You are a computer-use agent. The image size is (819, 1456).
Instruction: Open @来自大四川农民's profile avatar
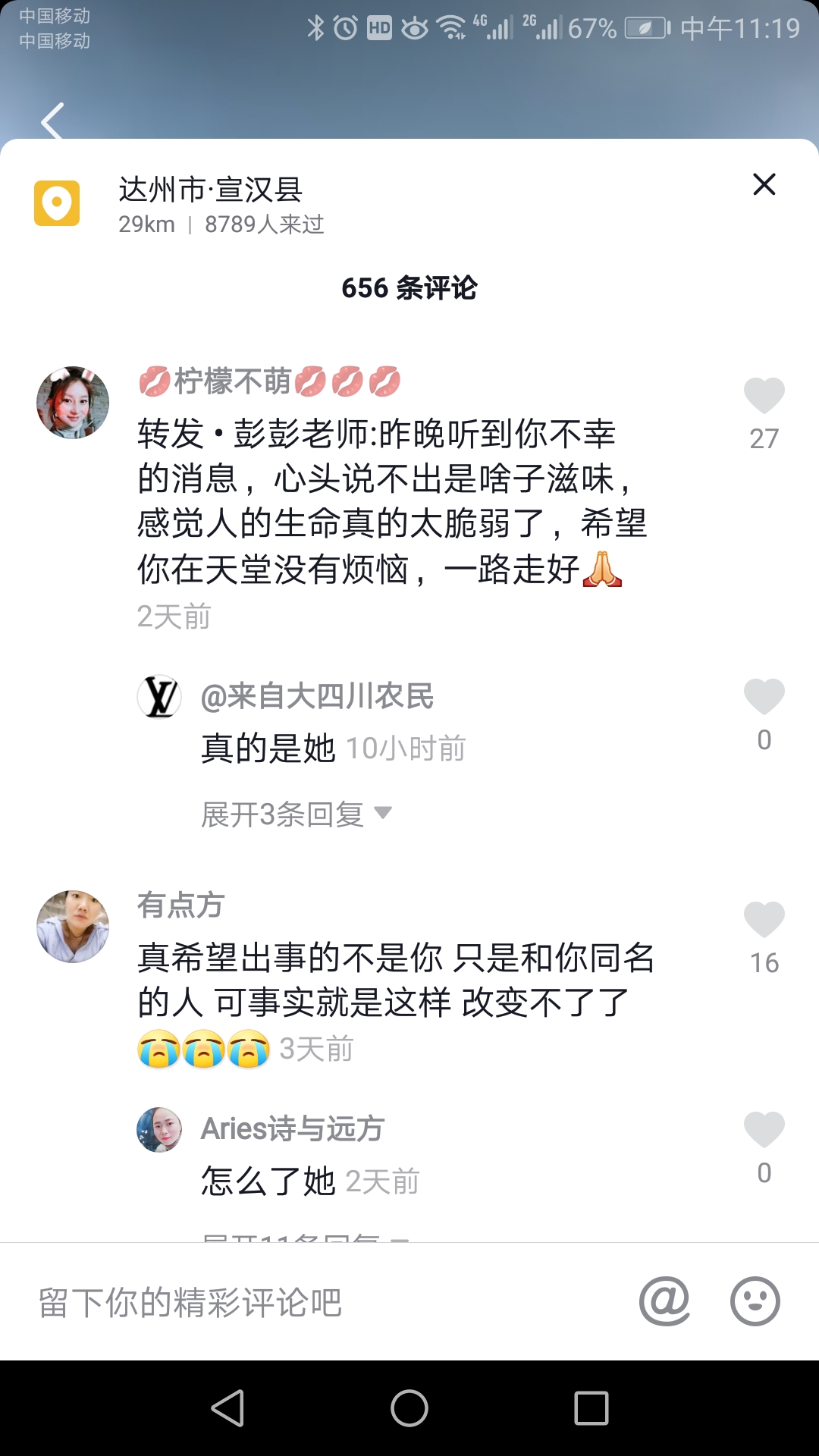pyautogui.click(x=159, y=696)
